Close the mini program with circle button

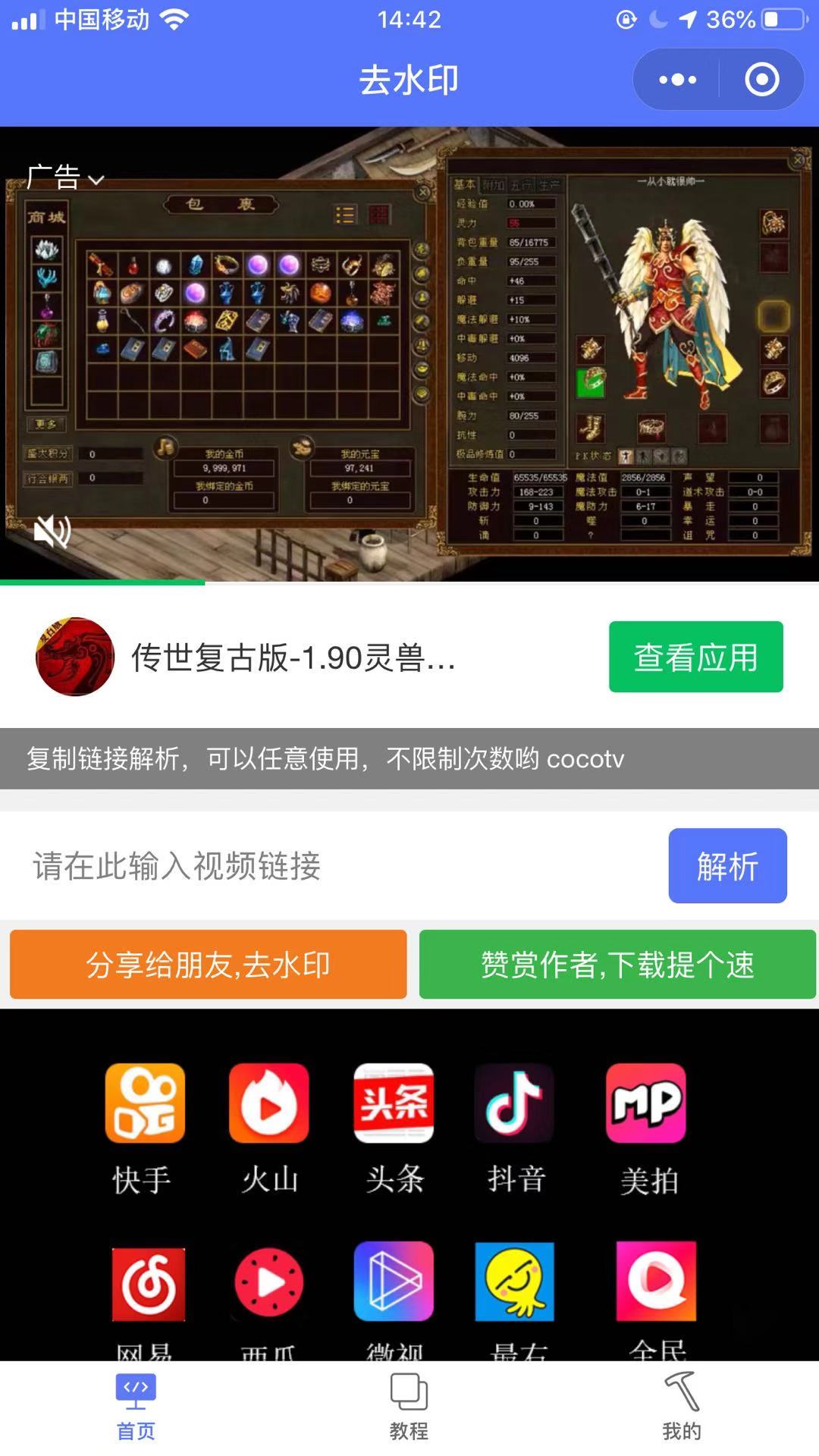(x=761, y=80)
